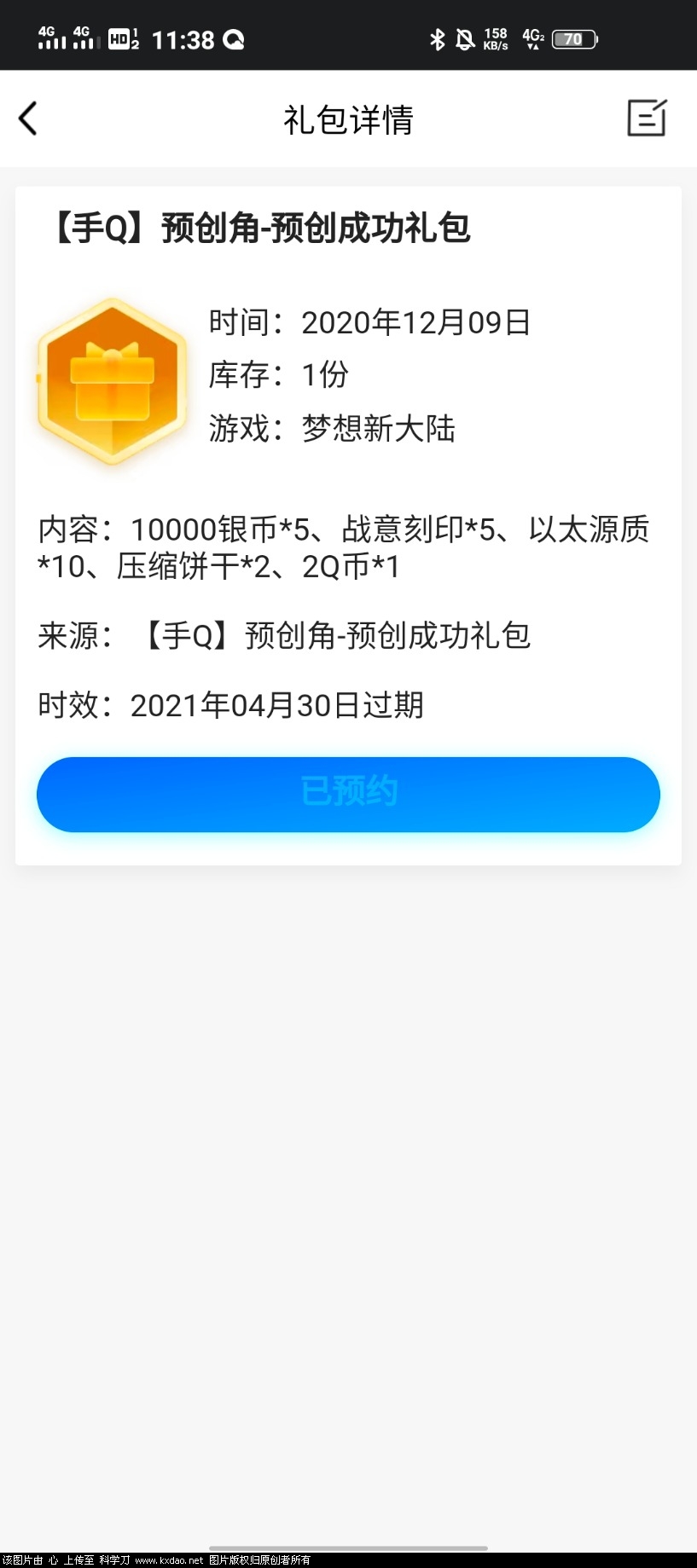The height and width of the screenshot is (1568, 697).
Task: Tap the back arrow to exit gift details
Action: (x=28, y=119)
